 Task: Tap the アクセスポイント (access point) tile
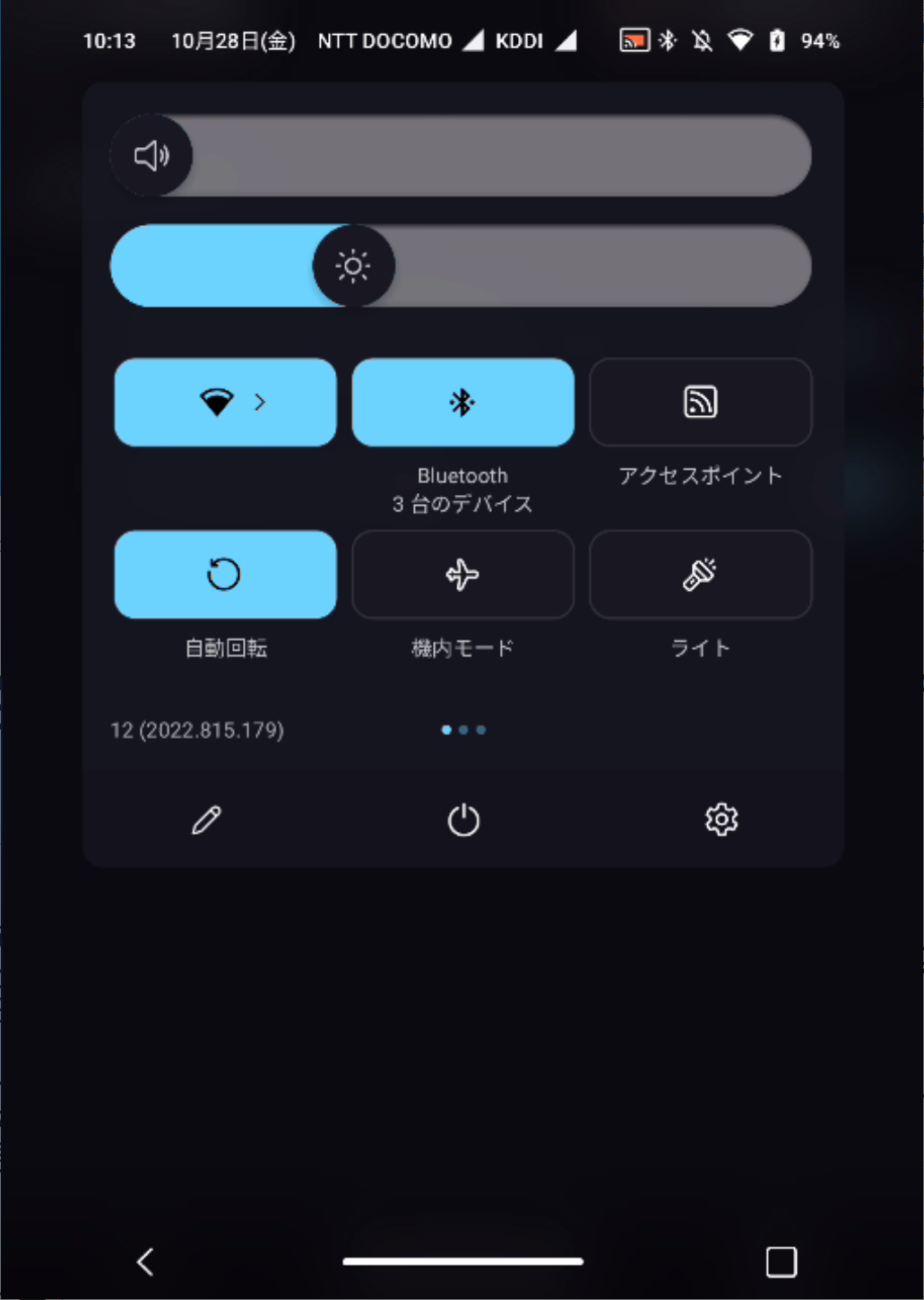tap(700, 402)
